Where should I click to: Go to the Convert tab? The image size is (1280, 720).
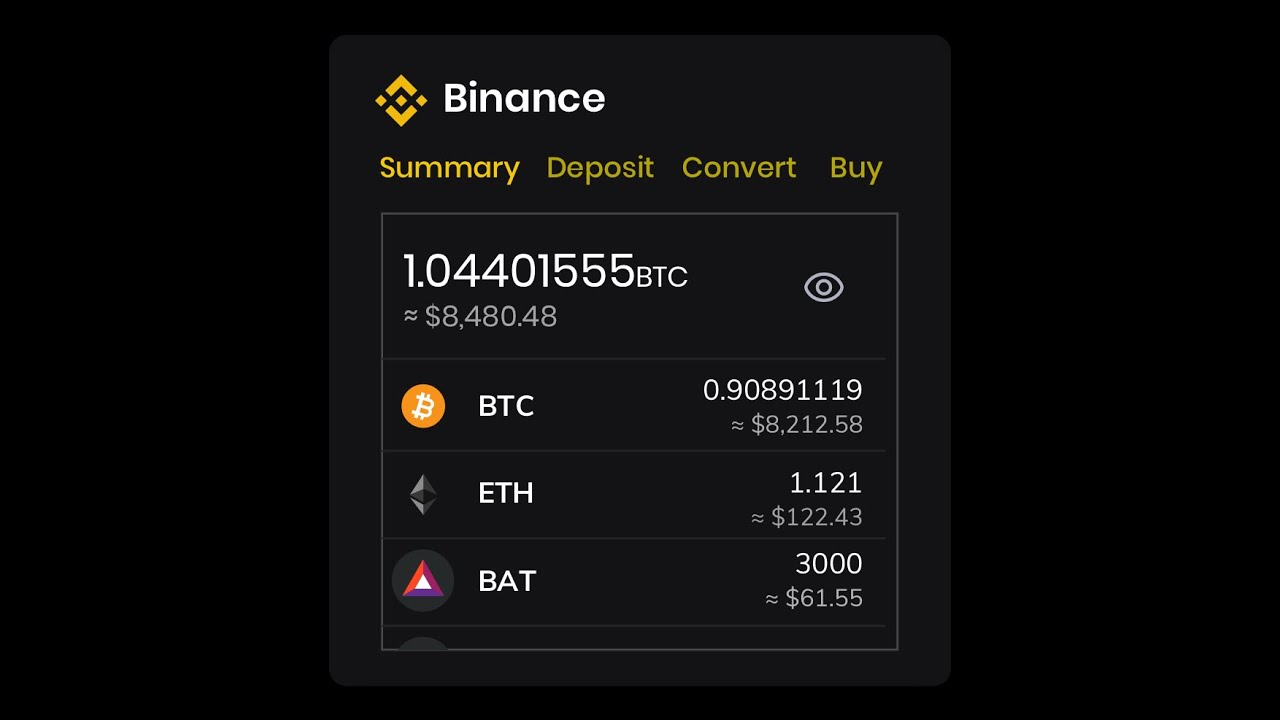click(x=739, y=168)
